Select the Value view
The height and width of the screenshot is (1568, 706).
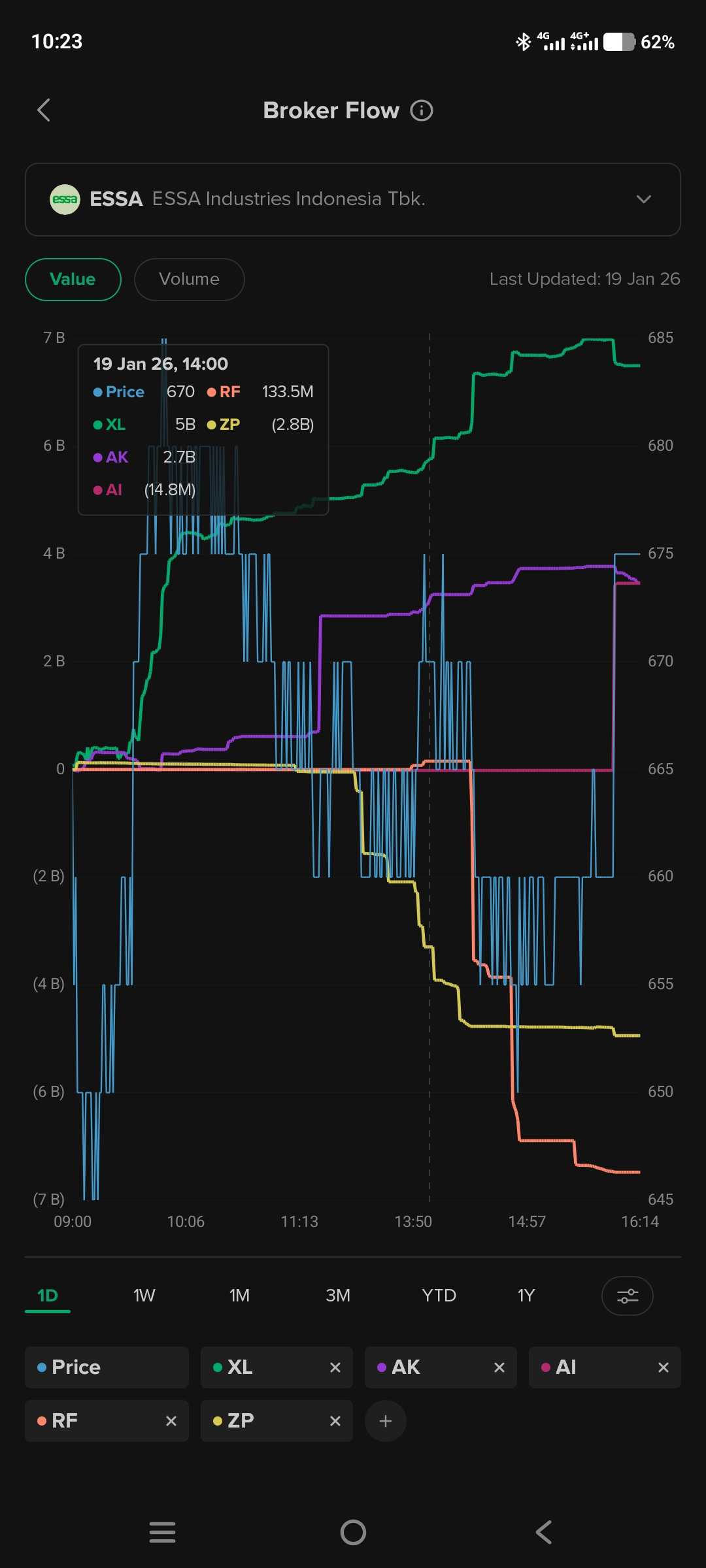pyautogui.click(x=73, y=280)
